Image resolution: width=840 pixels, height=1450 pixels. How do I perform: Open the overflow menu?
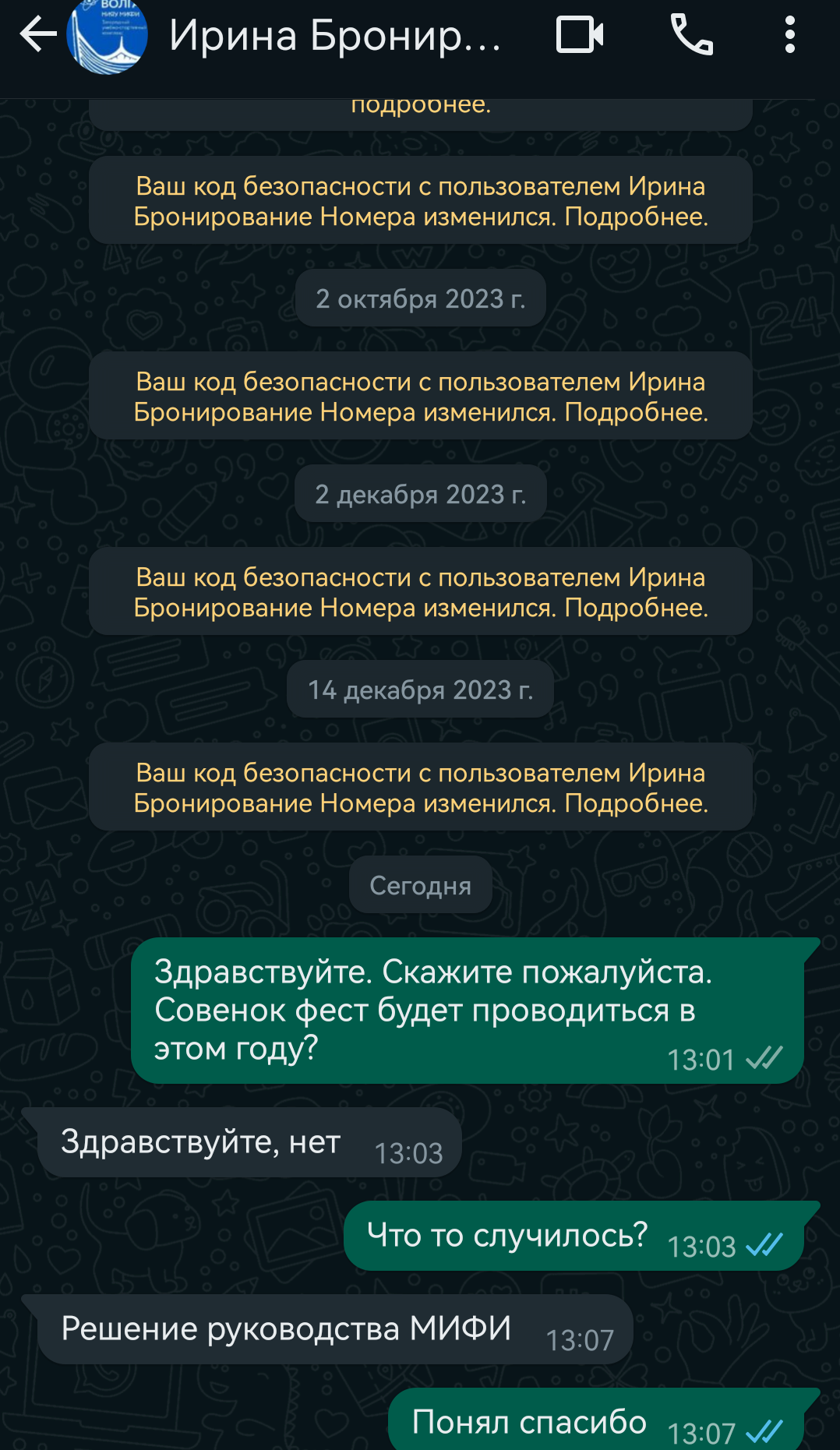[x=790, y=35]
